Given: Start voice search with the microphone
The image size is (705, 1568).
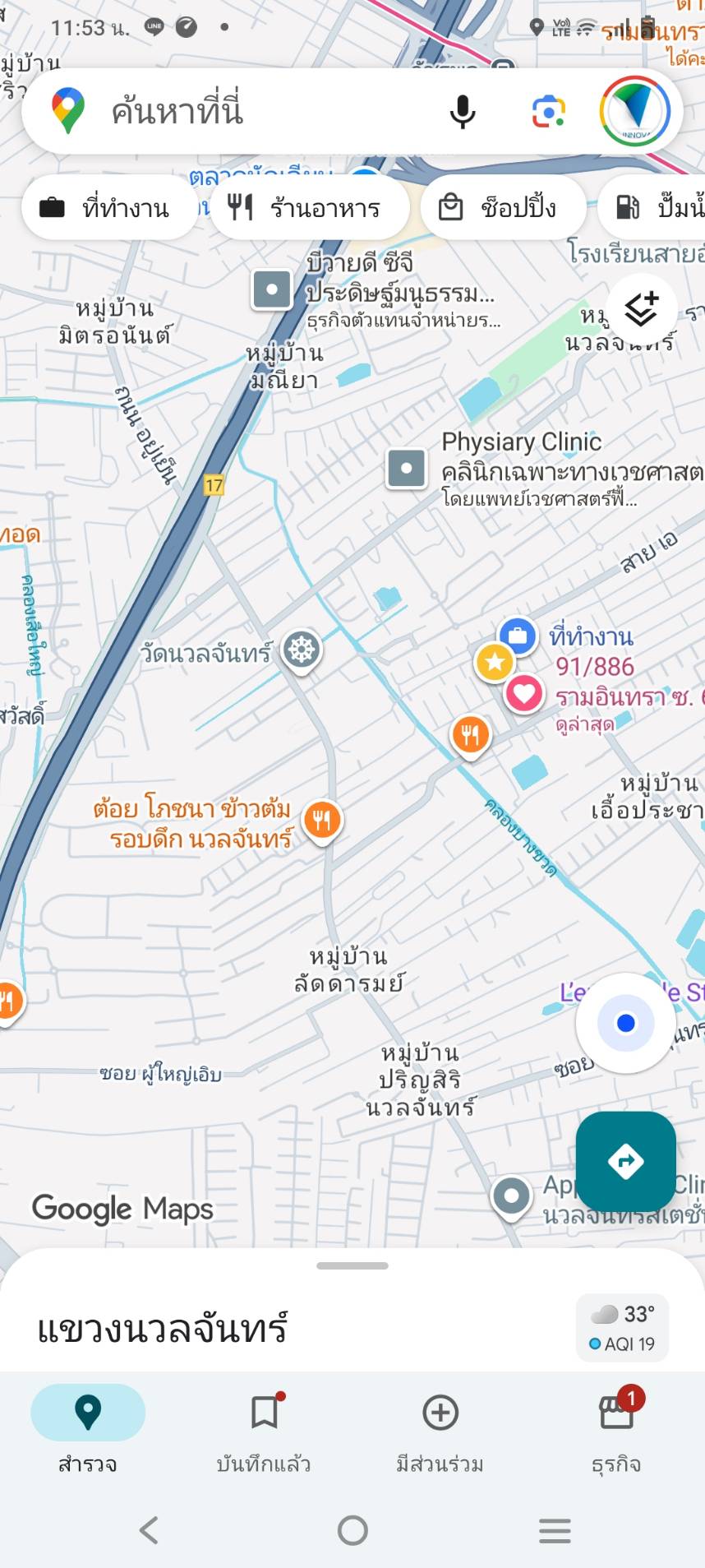Looking at the screenshot, I should [463, 111].
